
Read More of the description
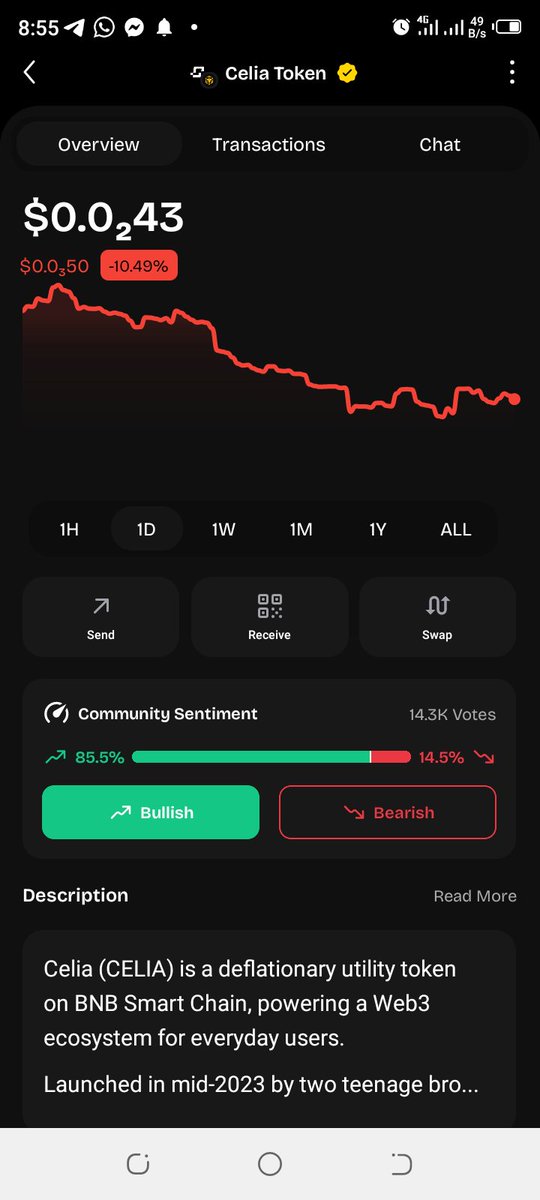(475, 896)
